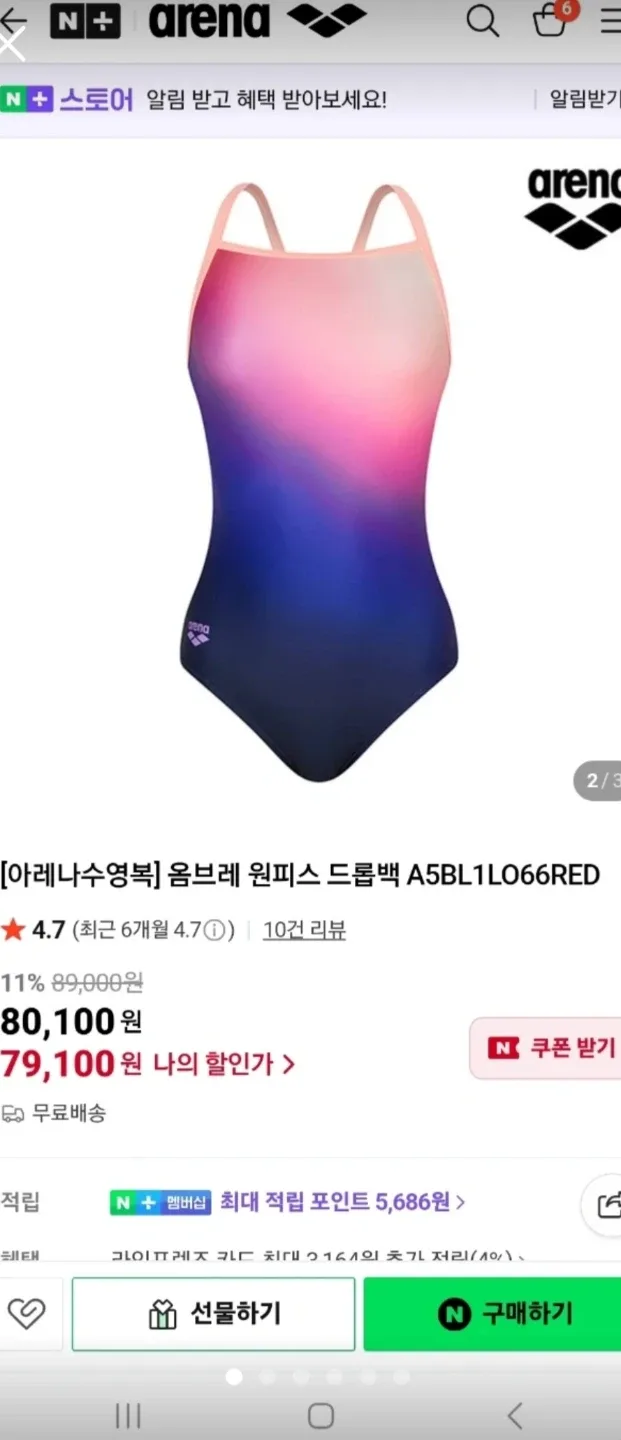The width and height of the screenshot is (621, 1440).
Task: Show rating info icon beside 최근 6개월 4.7
Action: [x=213, y=931]
